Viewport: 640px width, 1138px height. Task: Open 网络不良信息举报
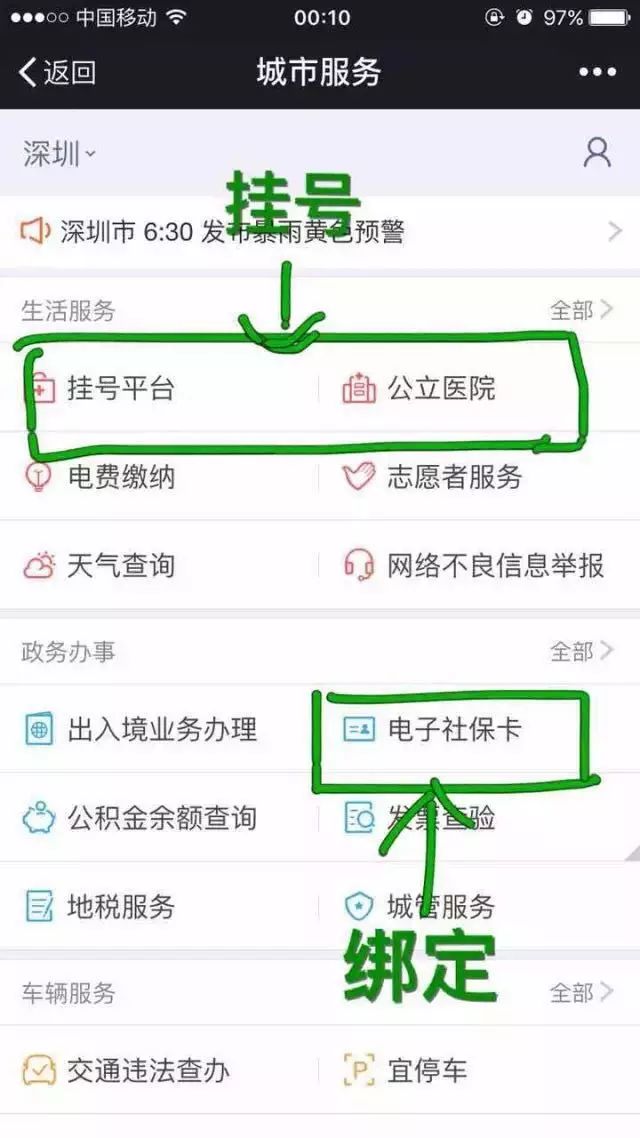coord(495,566)
